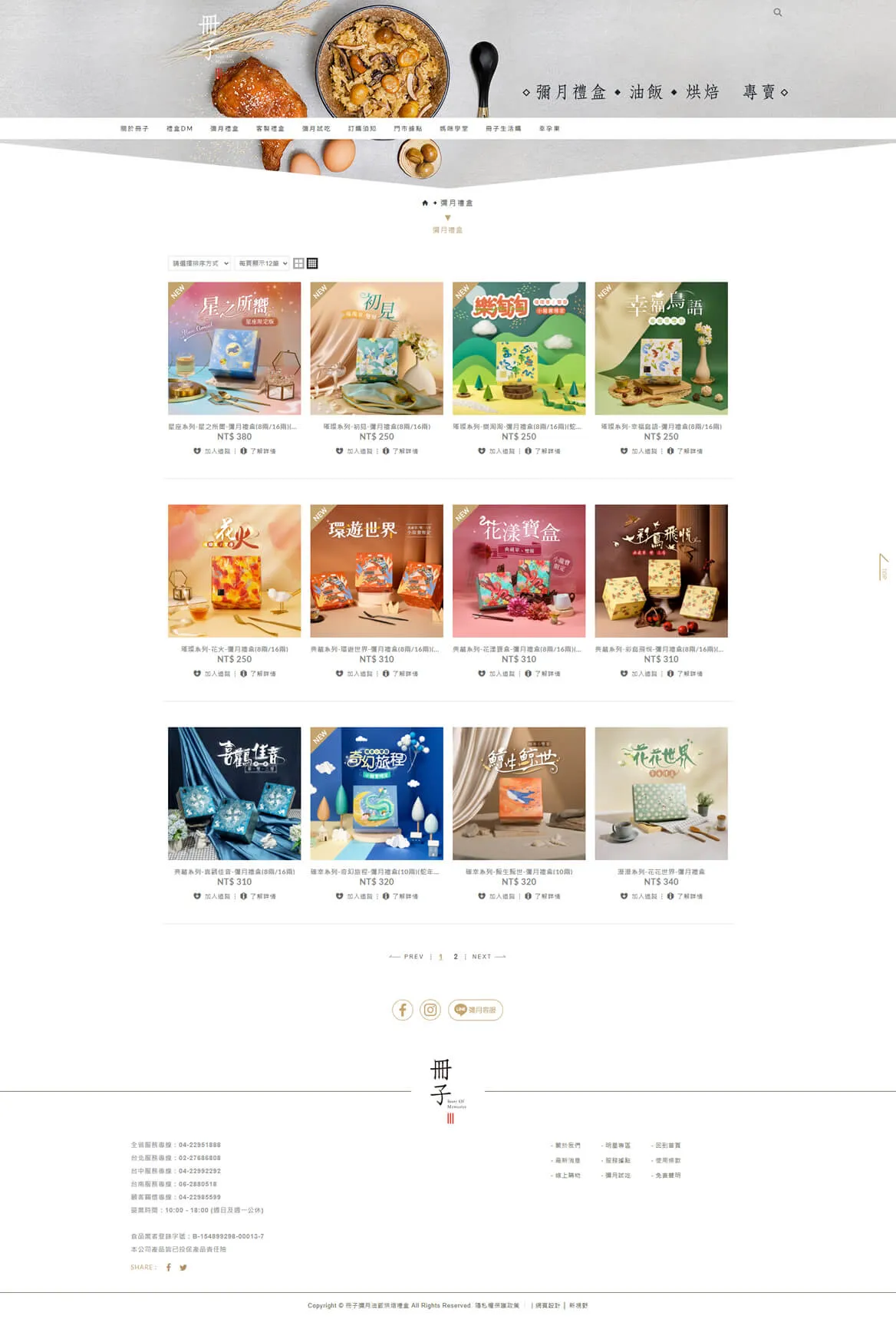
Task: Contact LINE 彌月客服 button
Action: 476,1010
